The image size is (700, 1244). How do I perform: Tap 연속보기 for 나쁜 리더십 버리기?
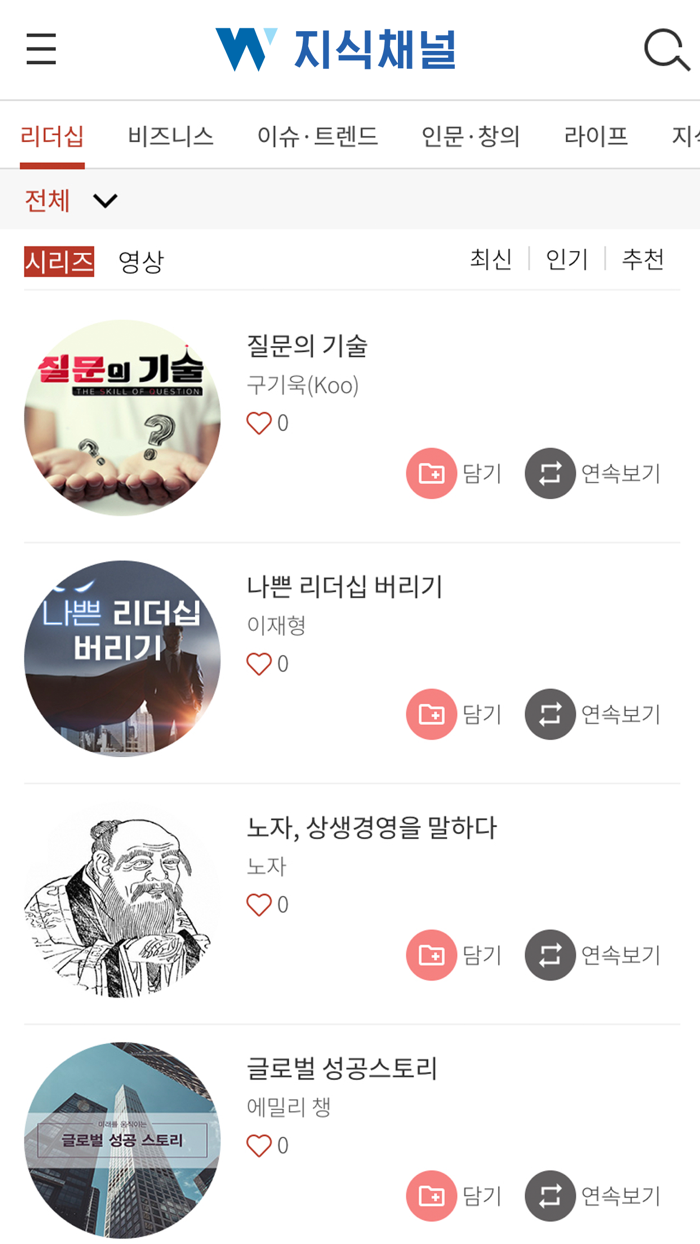(x=593, y=714)
